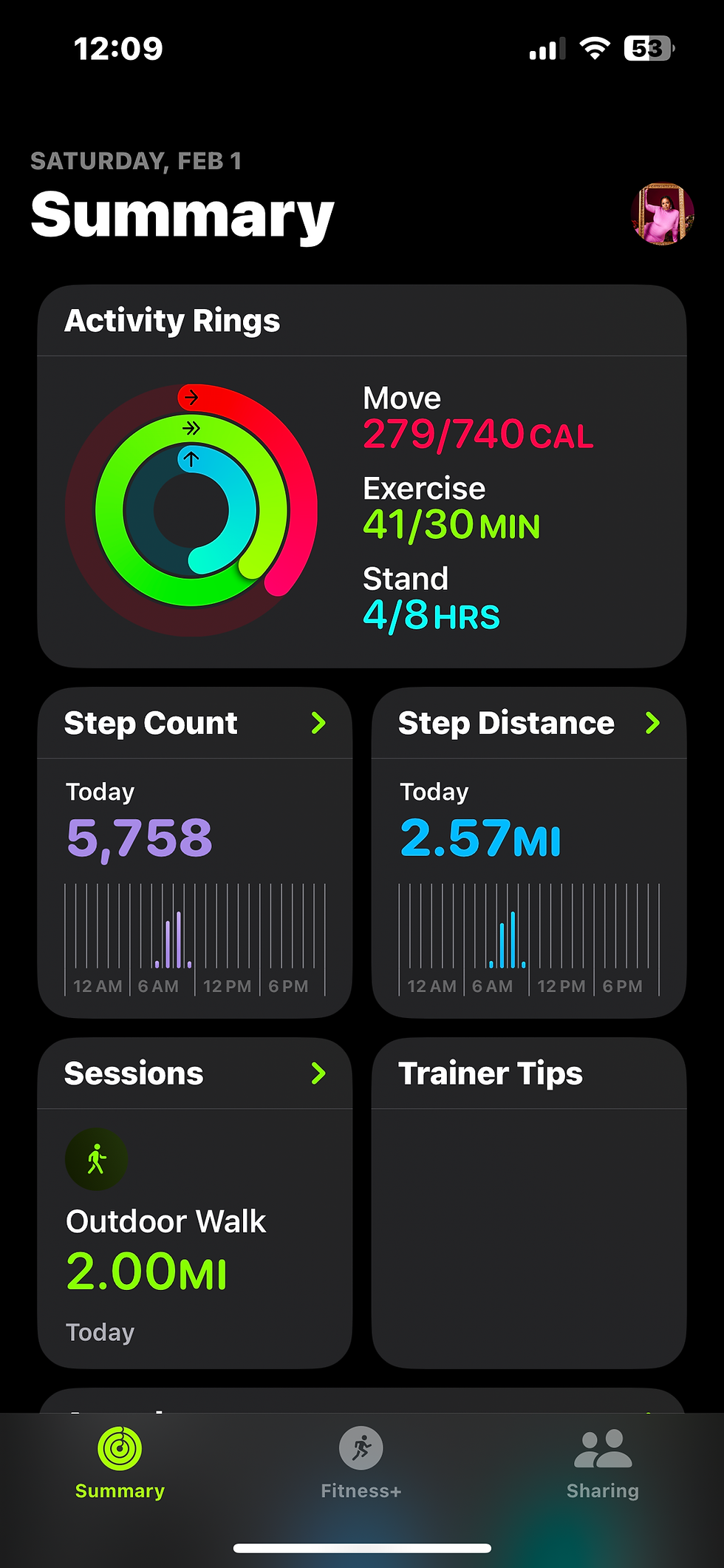Show the Outdoor Walk sessions card
724x1568 pixels.
pyautogui.click(x=194, y=1202)
